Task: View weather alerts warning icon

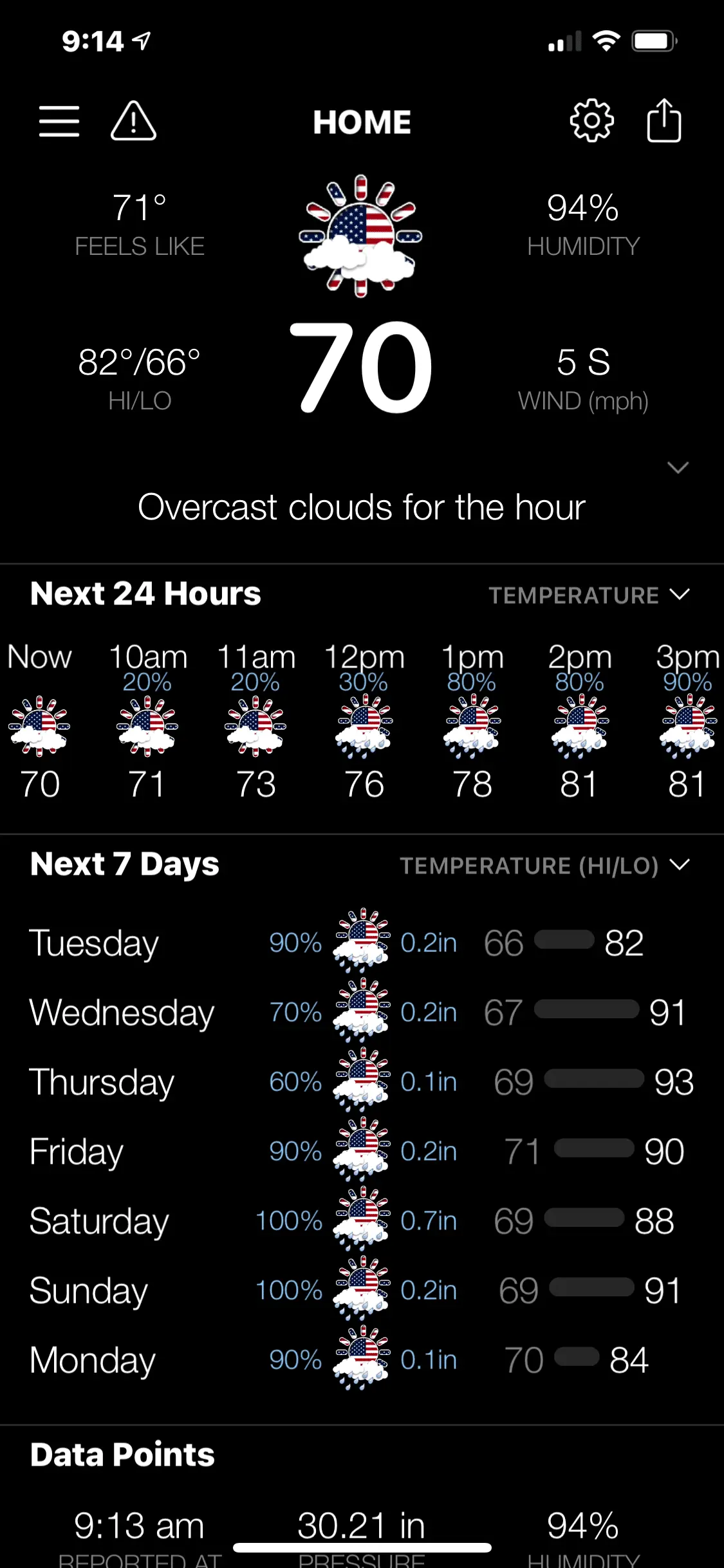Action: [x=133, y=121]
